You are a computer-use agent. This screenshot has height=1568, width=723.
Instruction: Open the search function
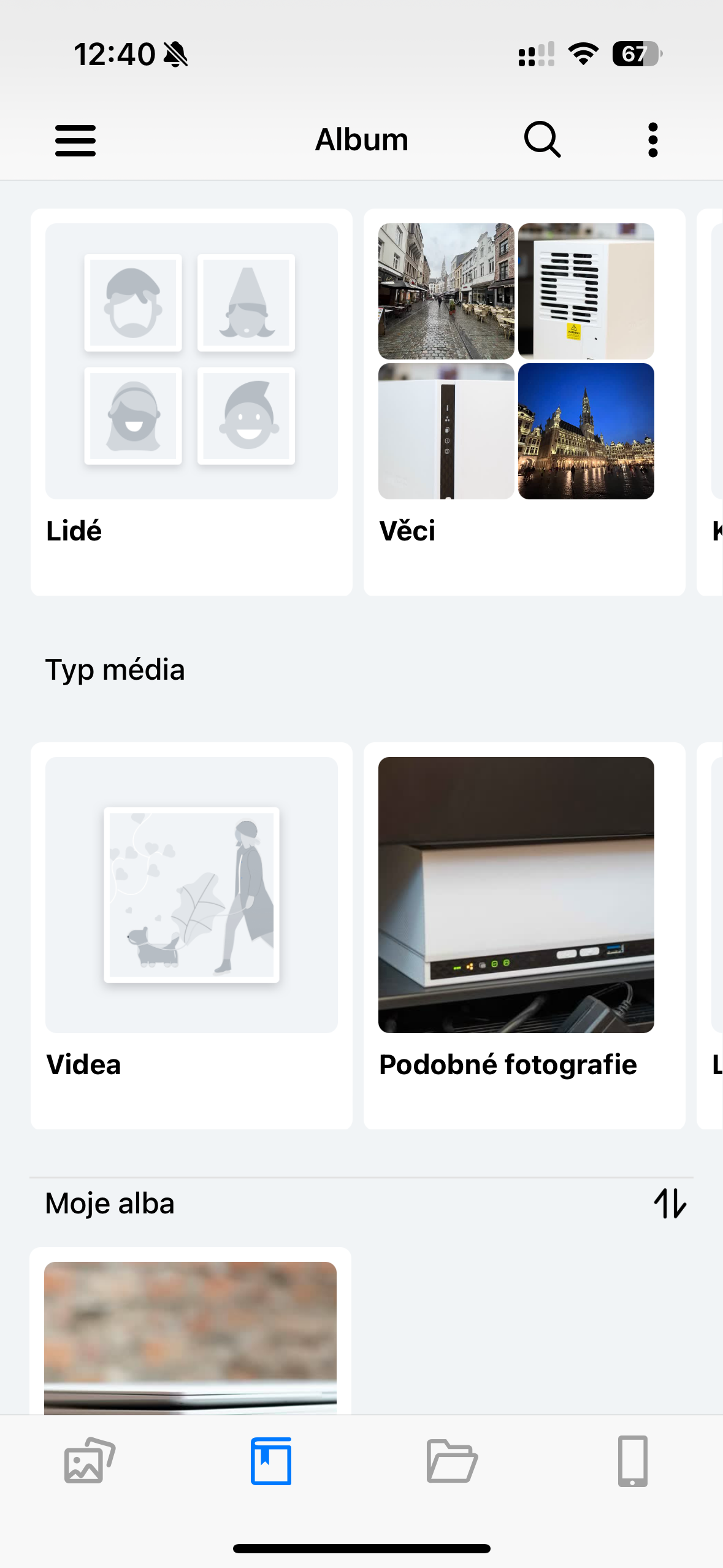click(541, 139)
